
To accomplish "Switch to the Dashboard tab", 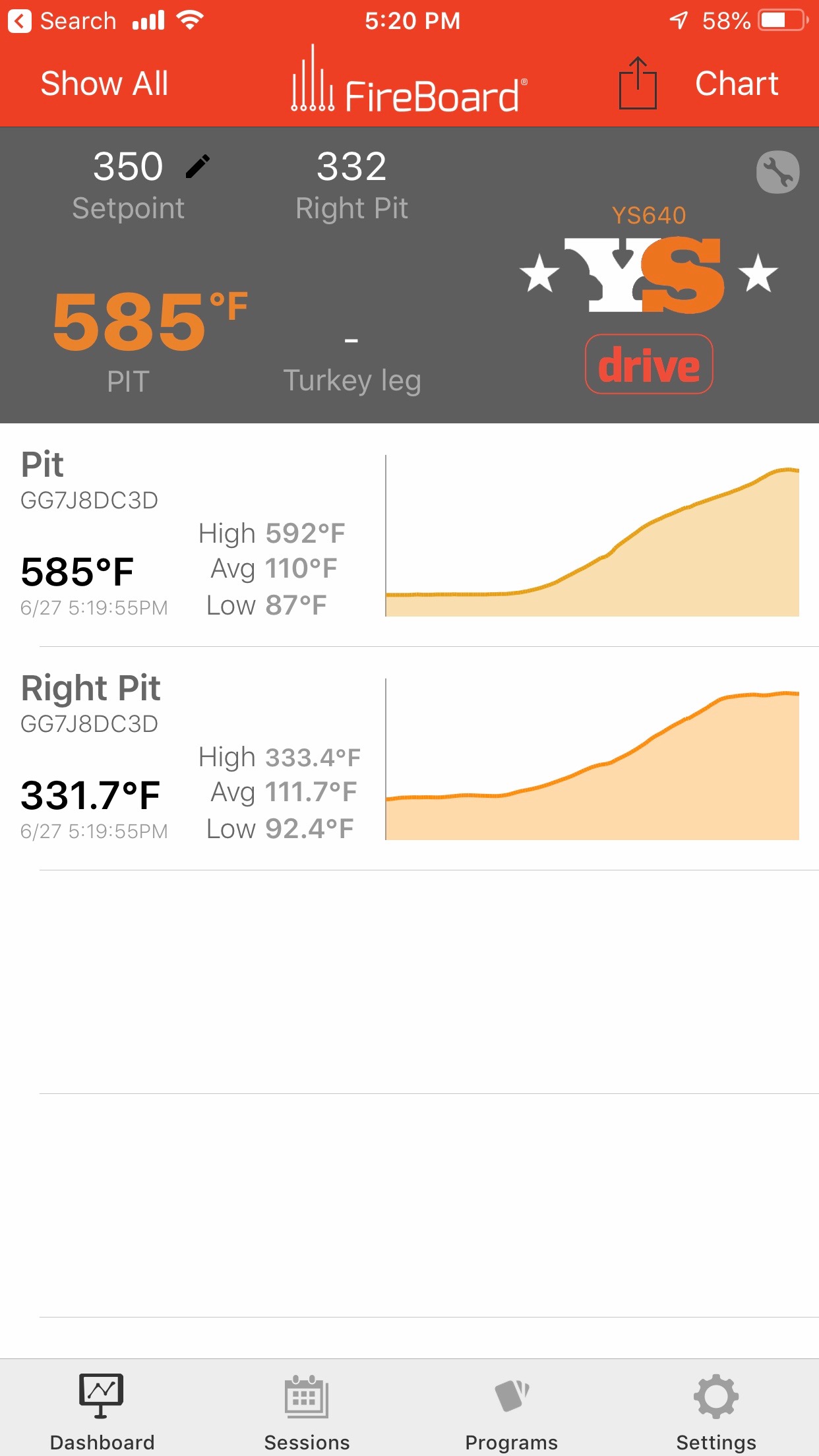I will [102, 1409].
